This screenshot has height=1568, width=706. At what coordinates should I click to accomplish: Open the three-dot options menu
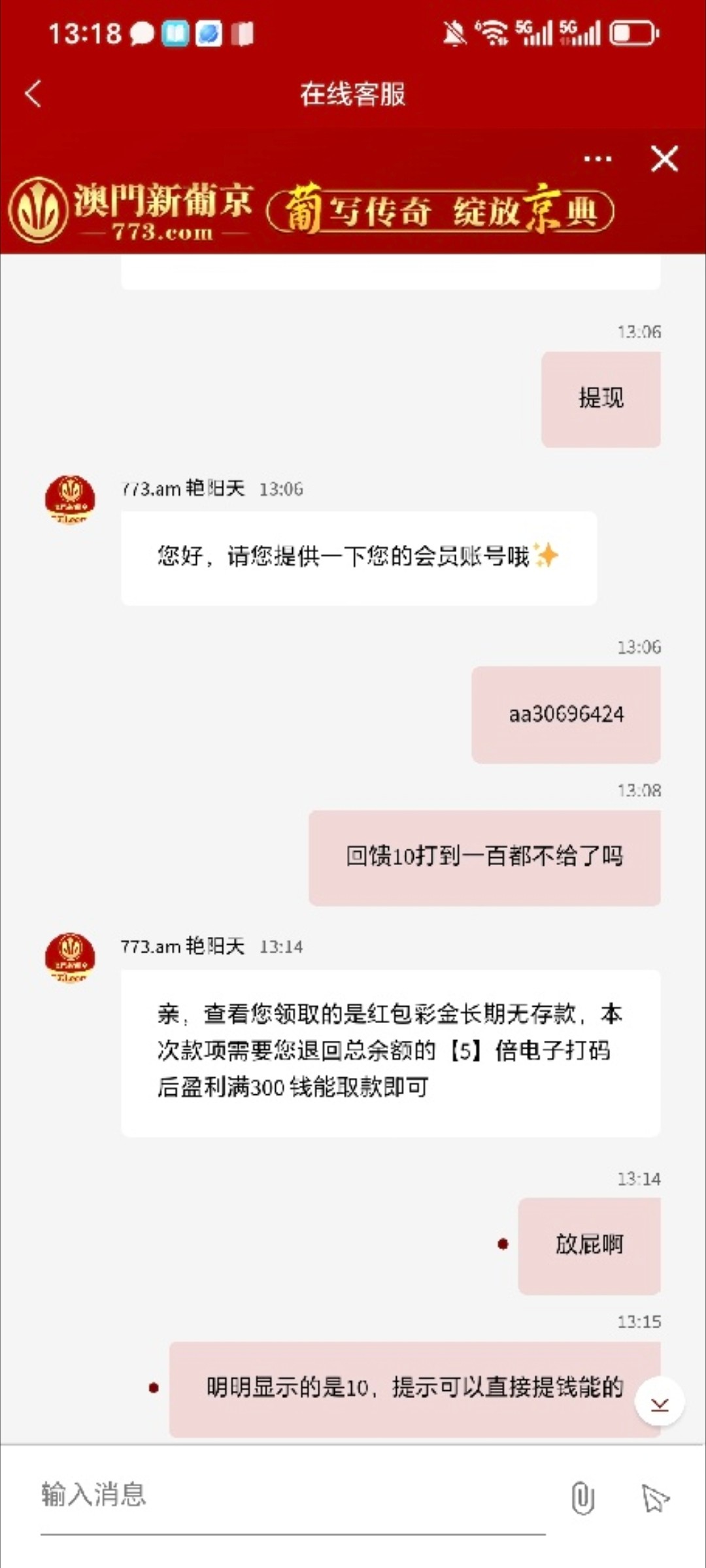click(x=597, y=159)
